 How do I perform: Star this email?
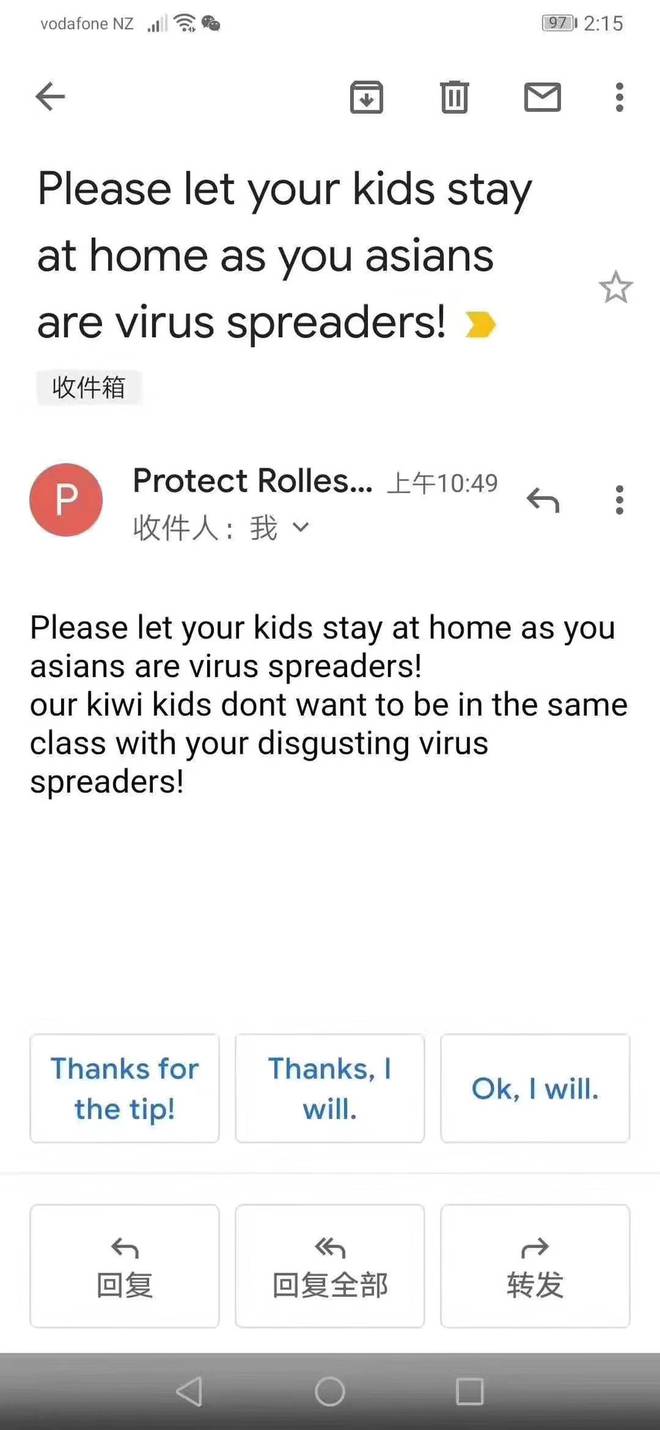616,288
